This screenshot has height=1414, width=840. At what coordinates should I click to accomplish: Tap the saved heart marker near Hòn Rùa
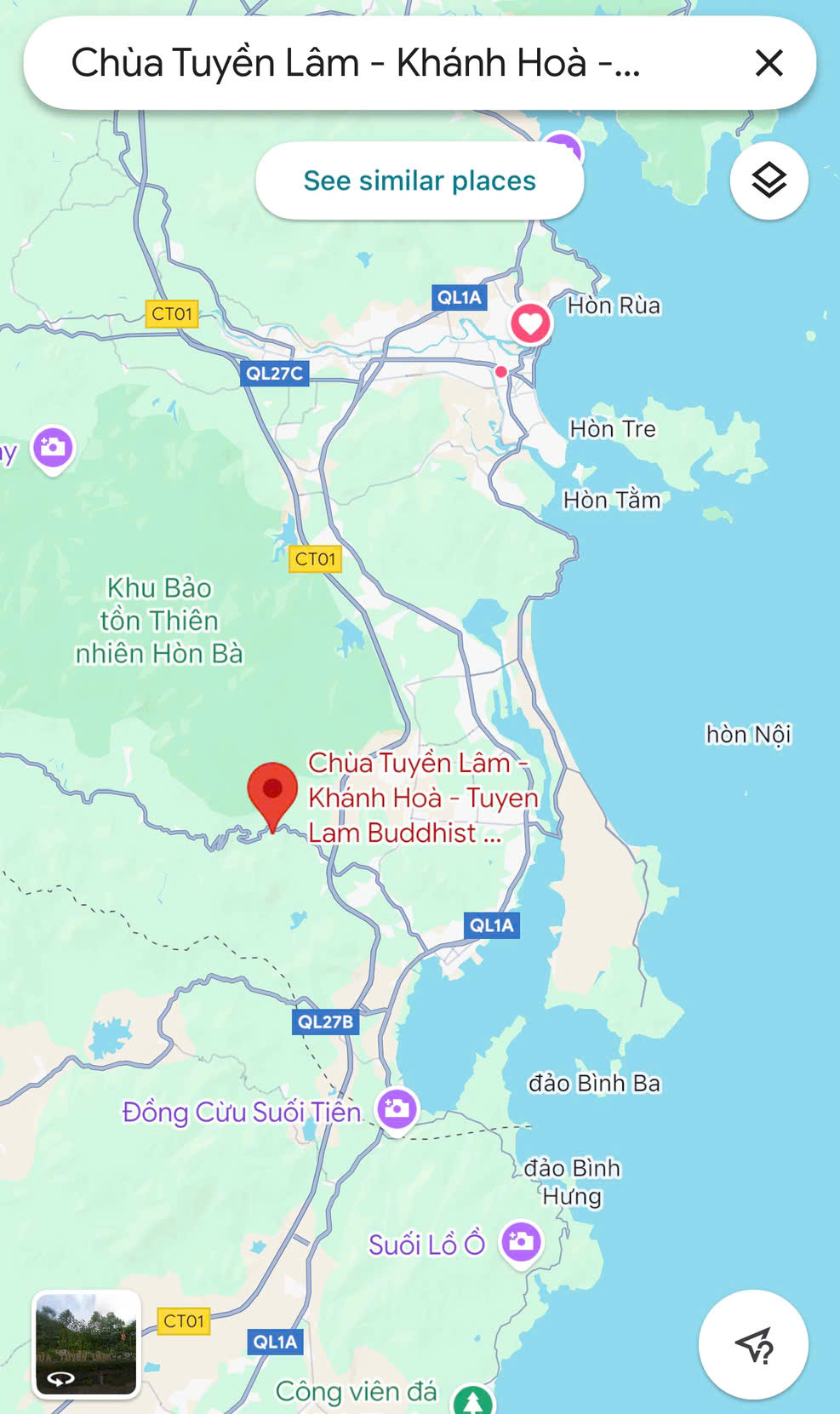(530, 323)
